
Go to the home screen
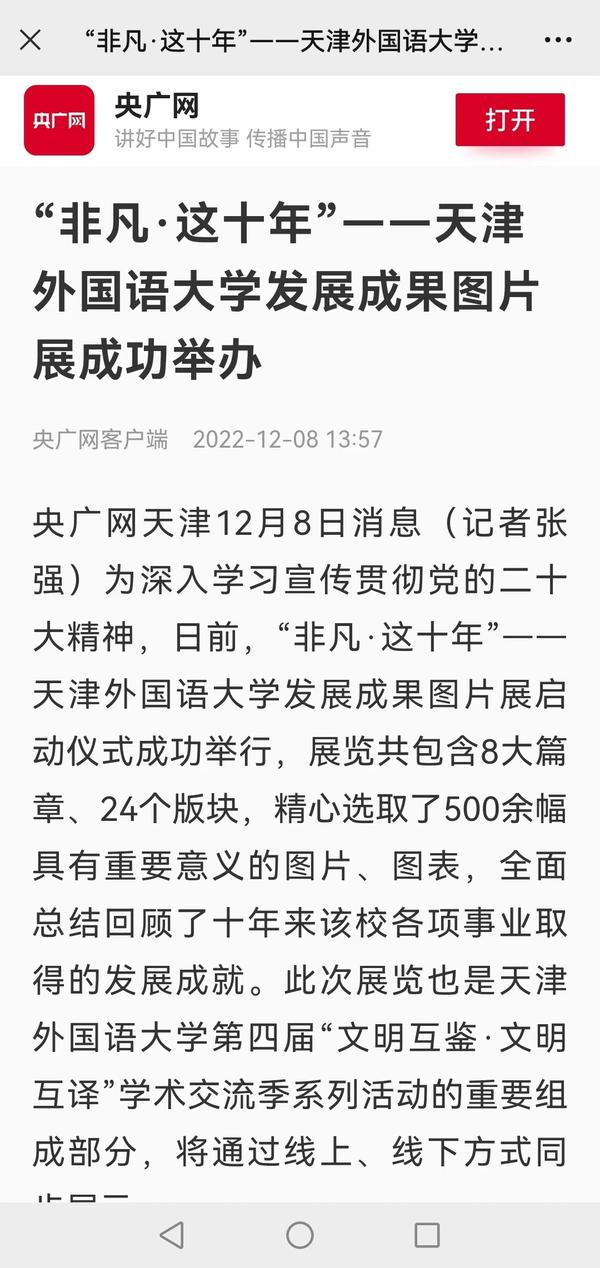(x=300, y=1234)
